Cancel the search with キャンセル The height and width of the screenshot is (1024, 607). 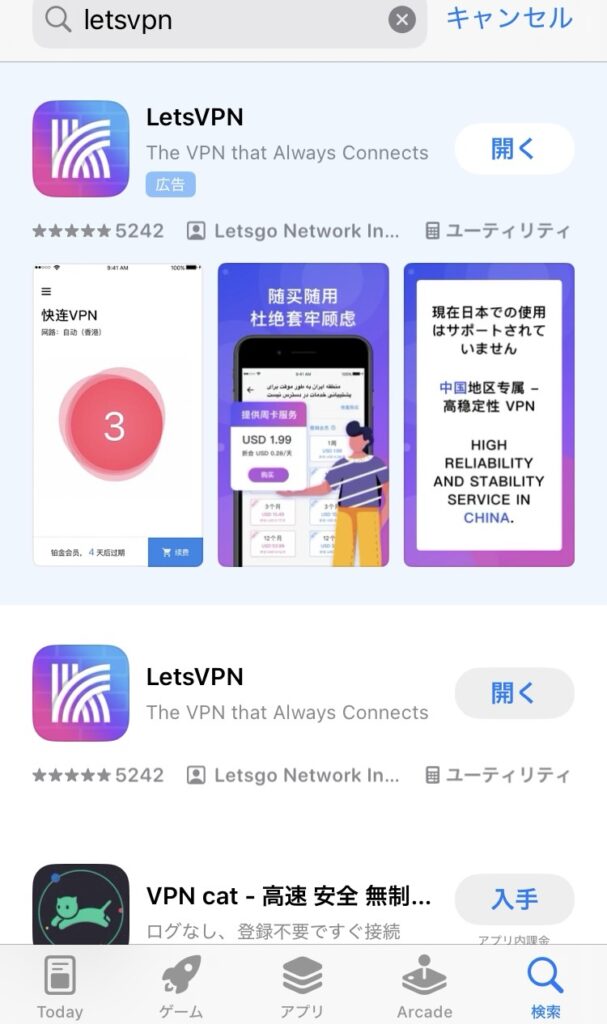pyautogui.click(x=509, y=18)
